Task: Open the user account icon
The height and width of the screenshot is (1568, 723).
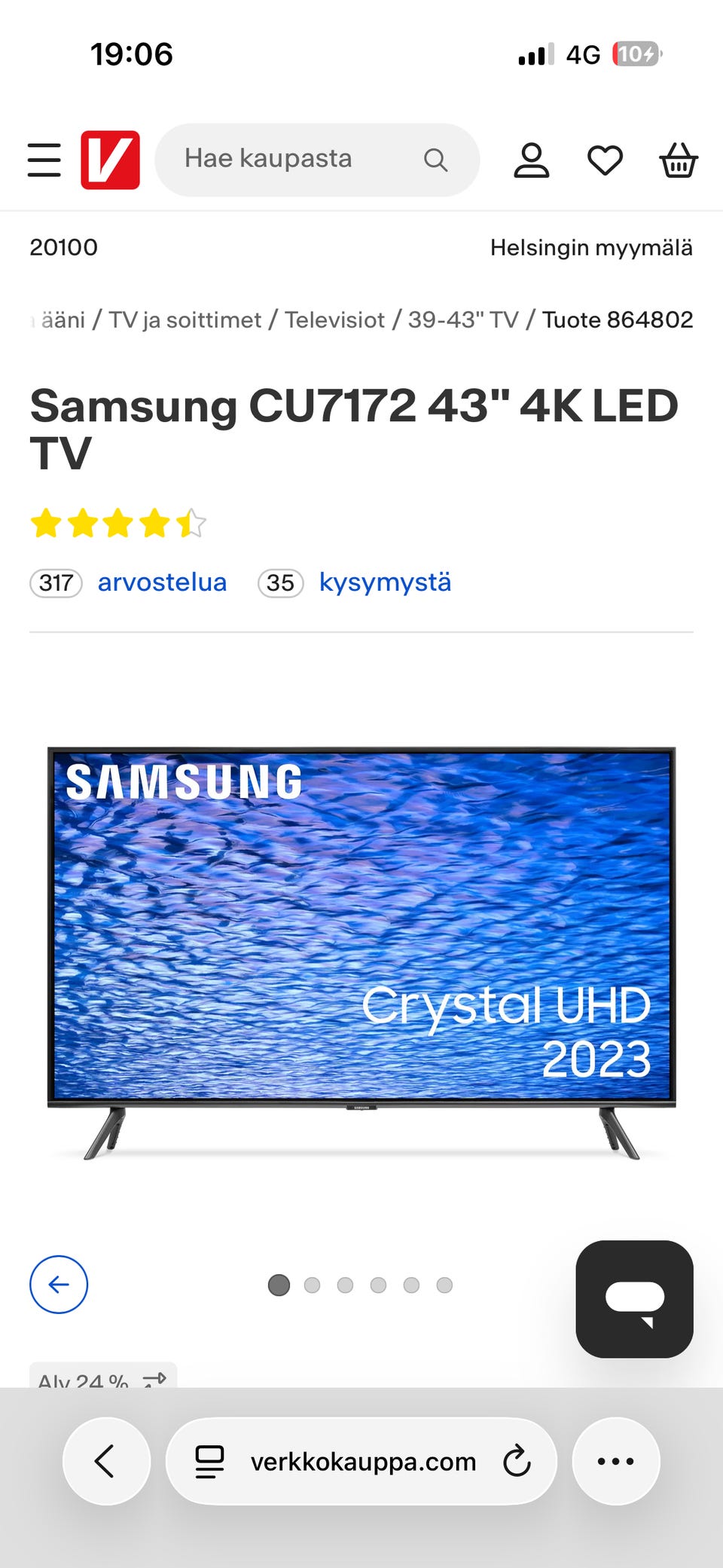Action: click(531, 160)
